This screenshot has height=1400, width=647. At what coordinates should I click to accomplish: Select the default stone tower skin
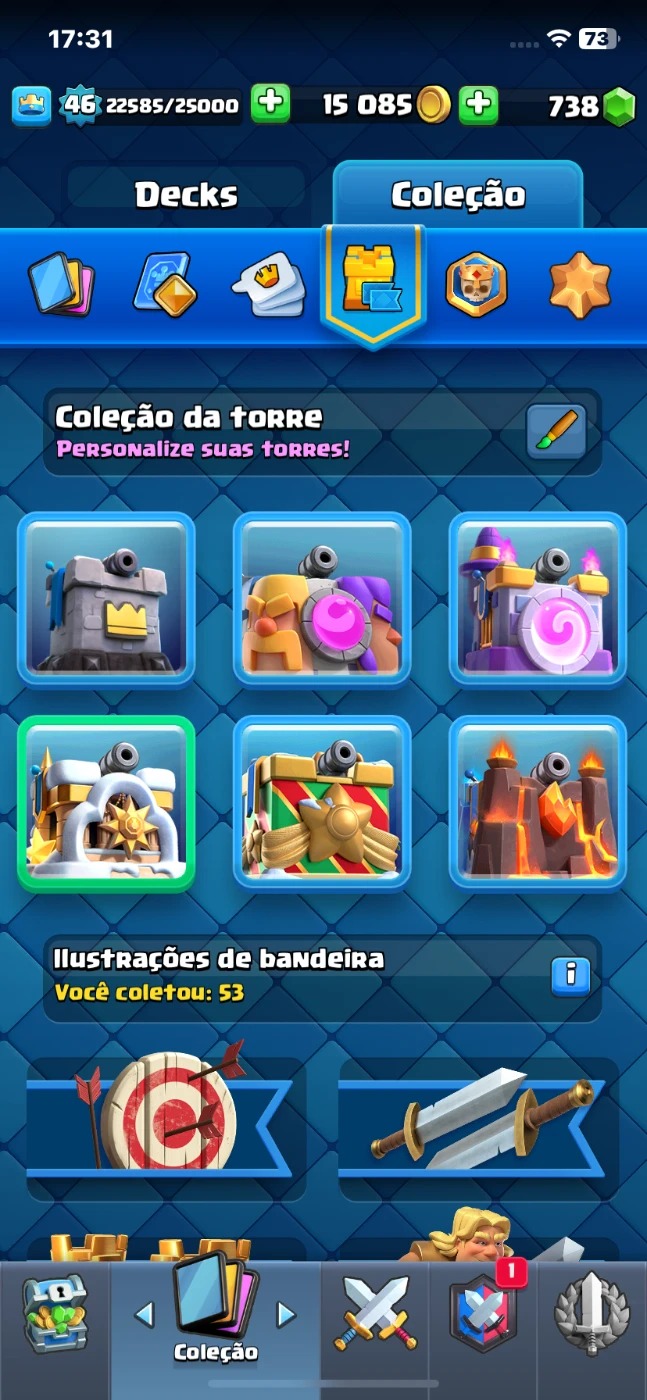tap(106, 598)
